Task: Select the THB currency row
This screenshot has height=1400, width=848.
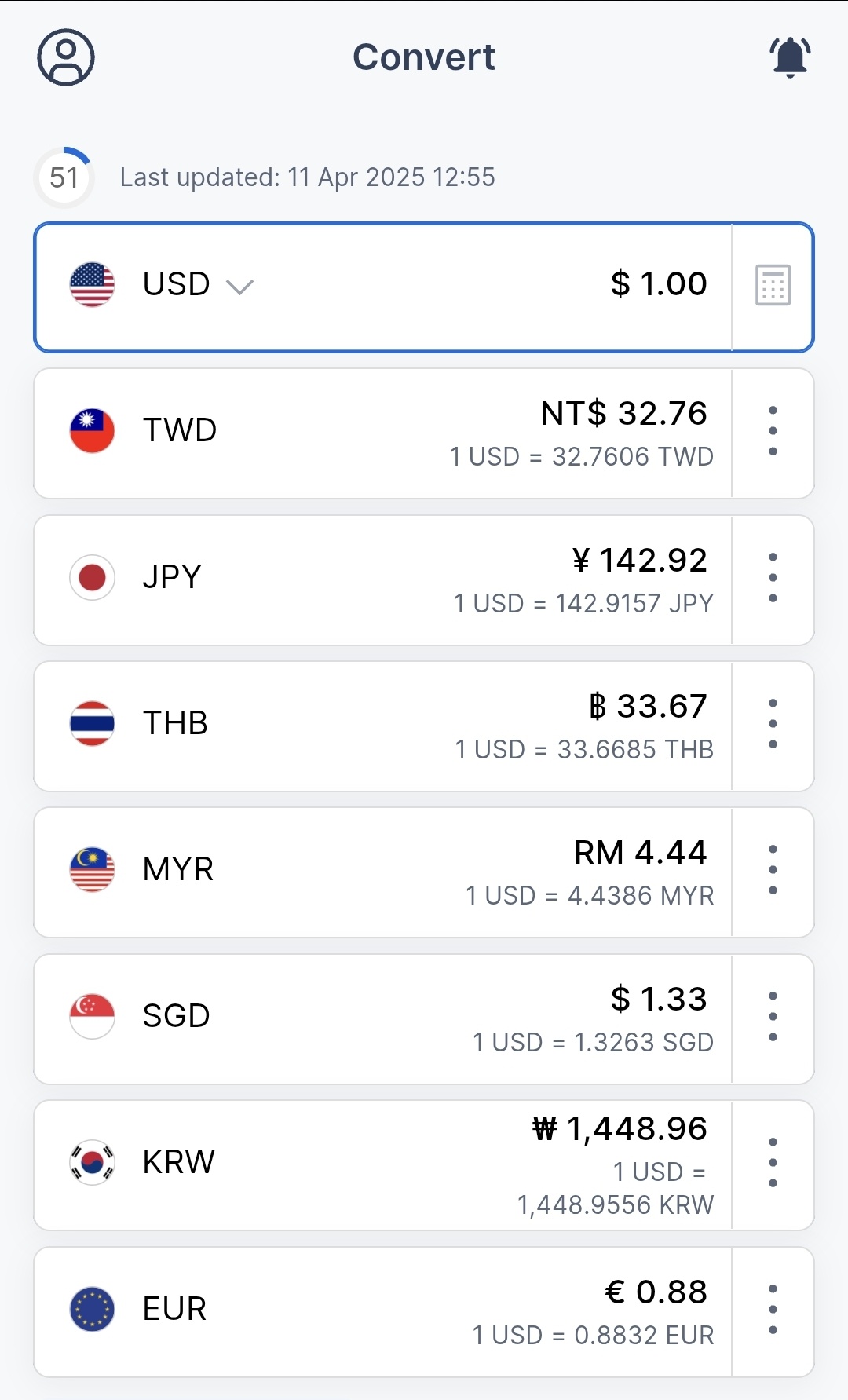Action: coord(383,726)
